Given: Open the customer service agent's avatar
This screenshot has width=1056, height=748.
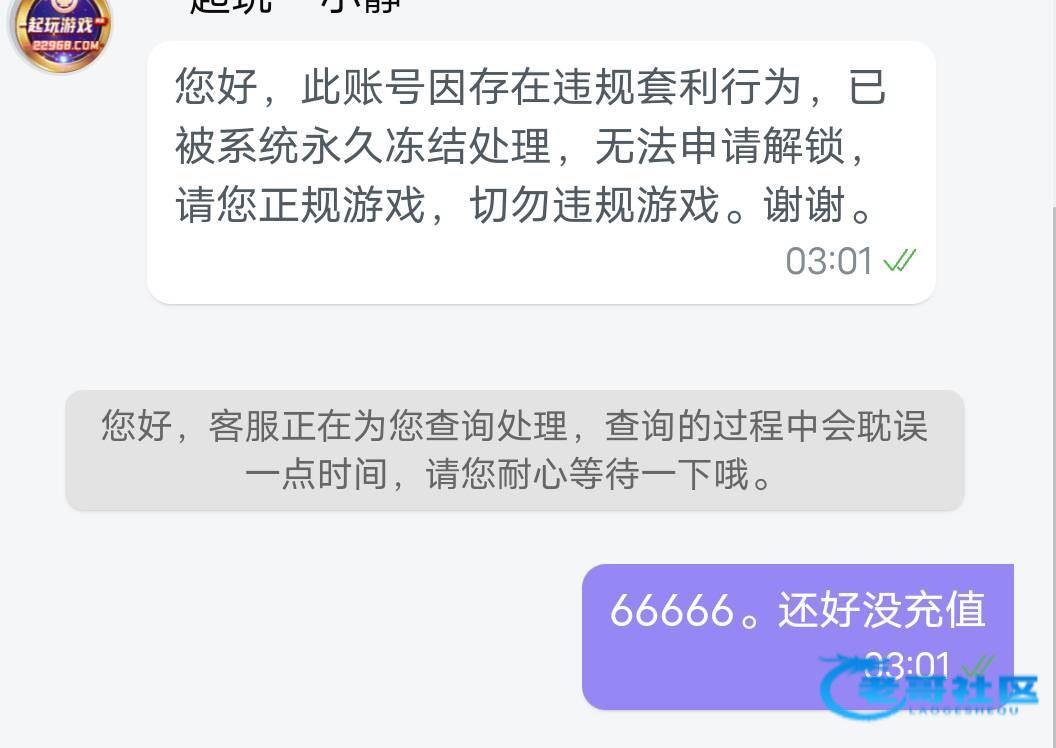Looking at the screenshot, I should 60,30.
